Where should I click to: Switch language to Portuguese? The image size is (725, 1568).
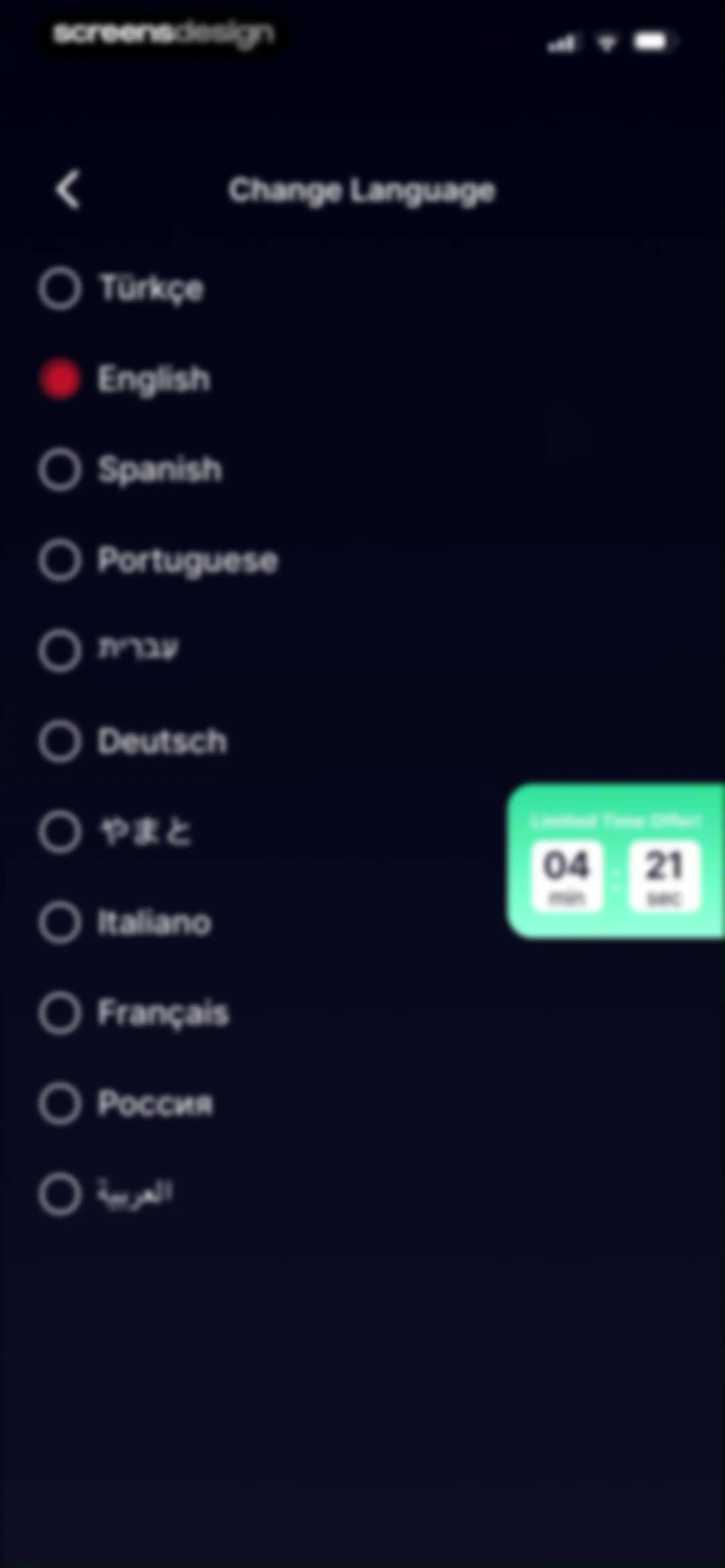pos(158,560)
